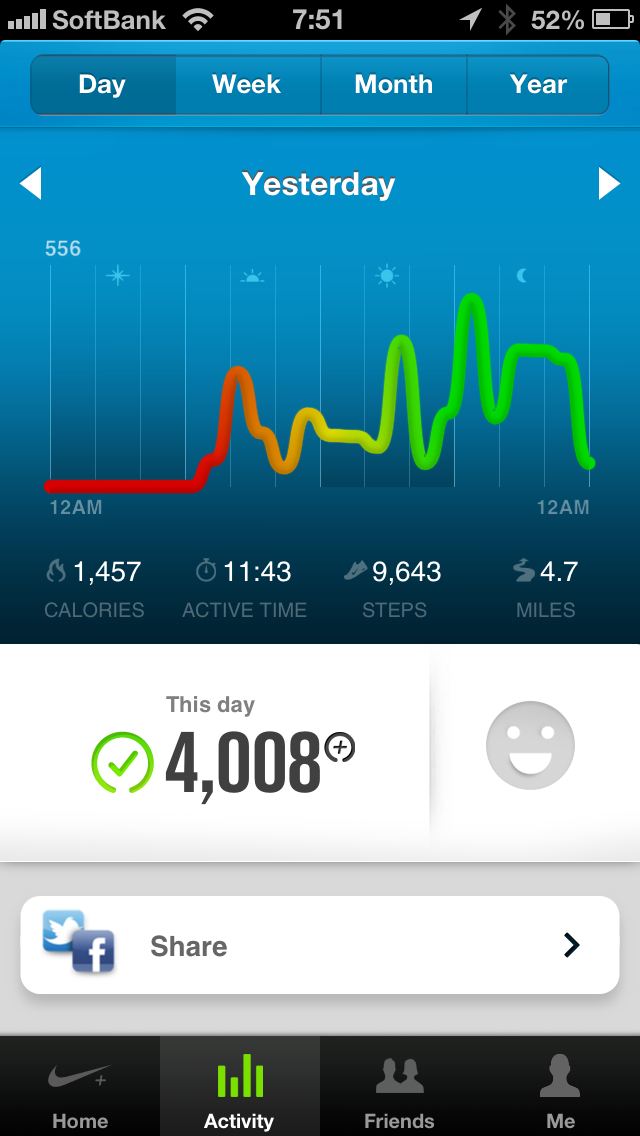Open the Friends tab

[x=399, y=1090]
